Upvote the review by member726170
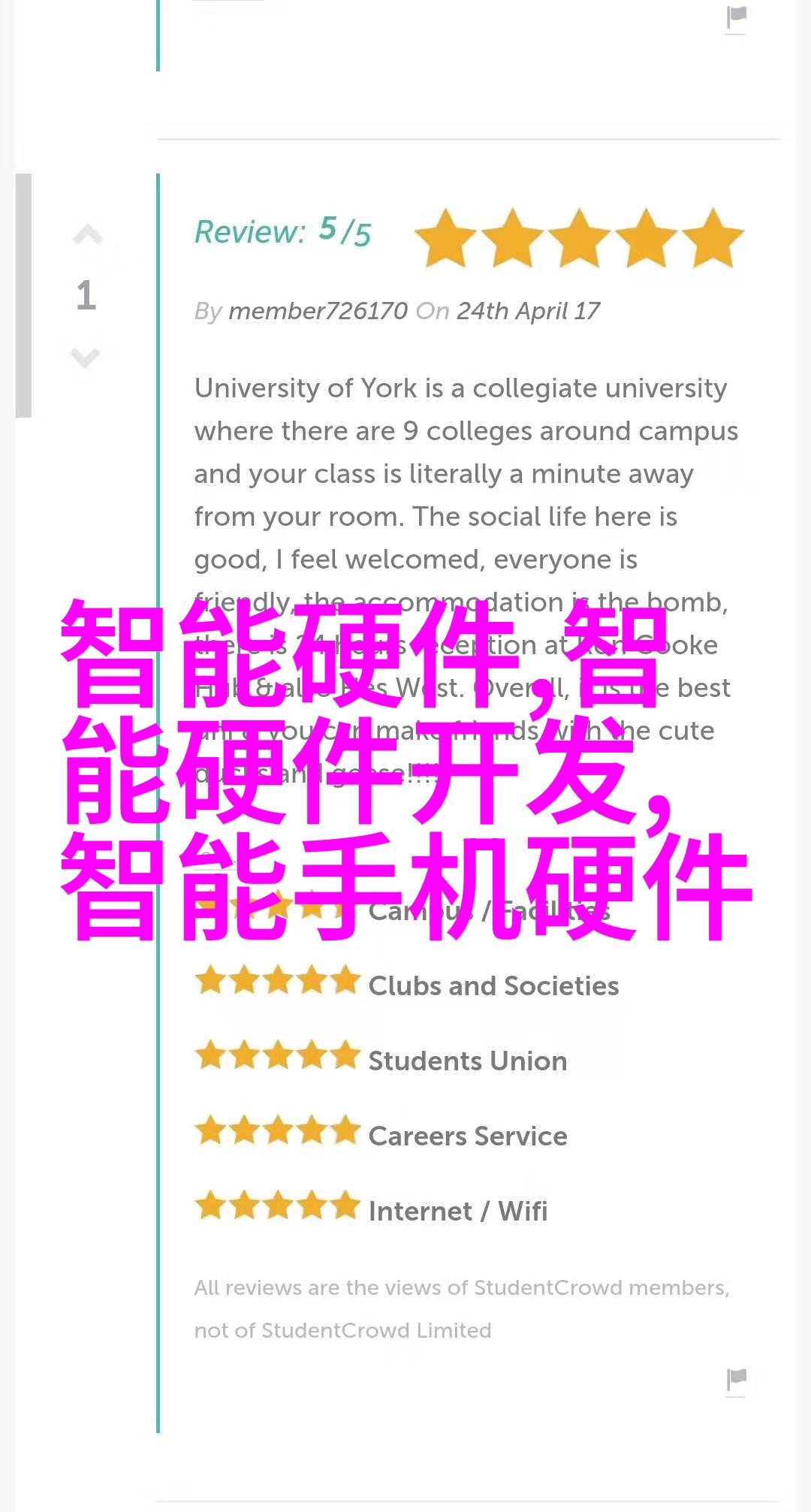 (87, 236)
